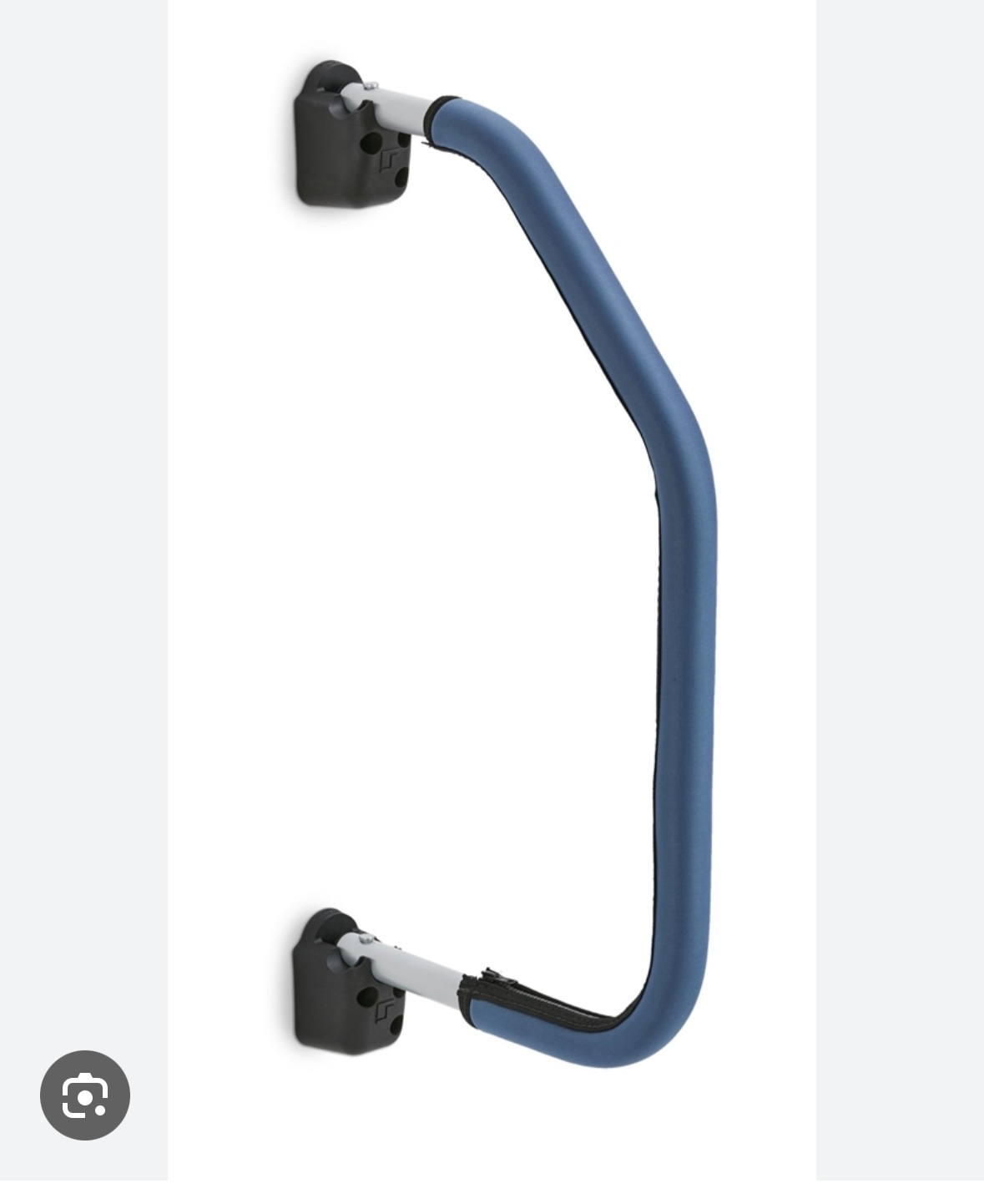The width and height of the screenshot is (984, 1204).
Task: Search this image with Google Lens
Action: 84,1095
